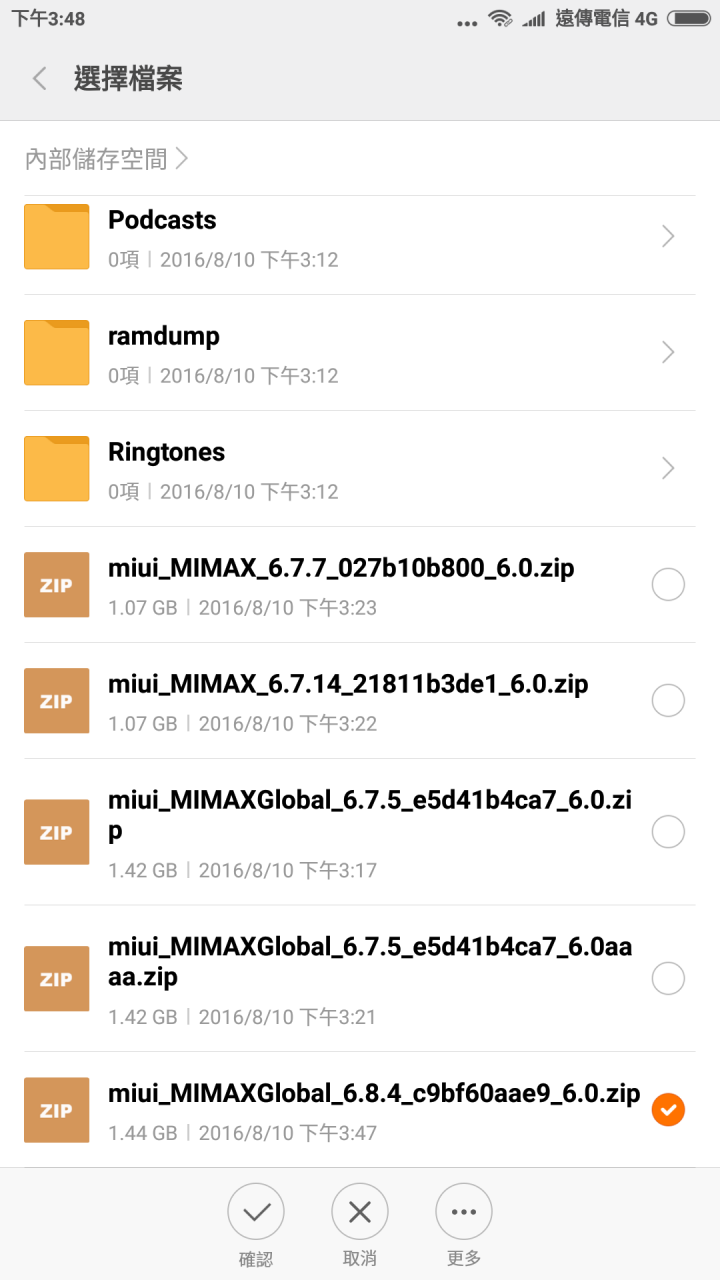720x1280 pixels.
Task: Go back from the file picker
Action: 40,79
